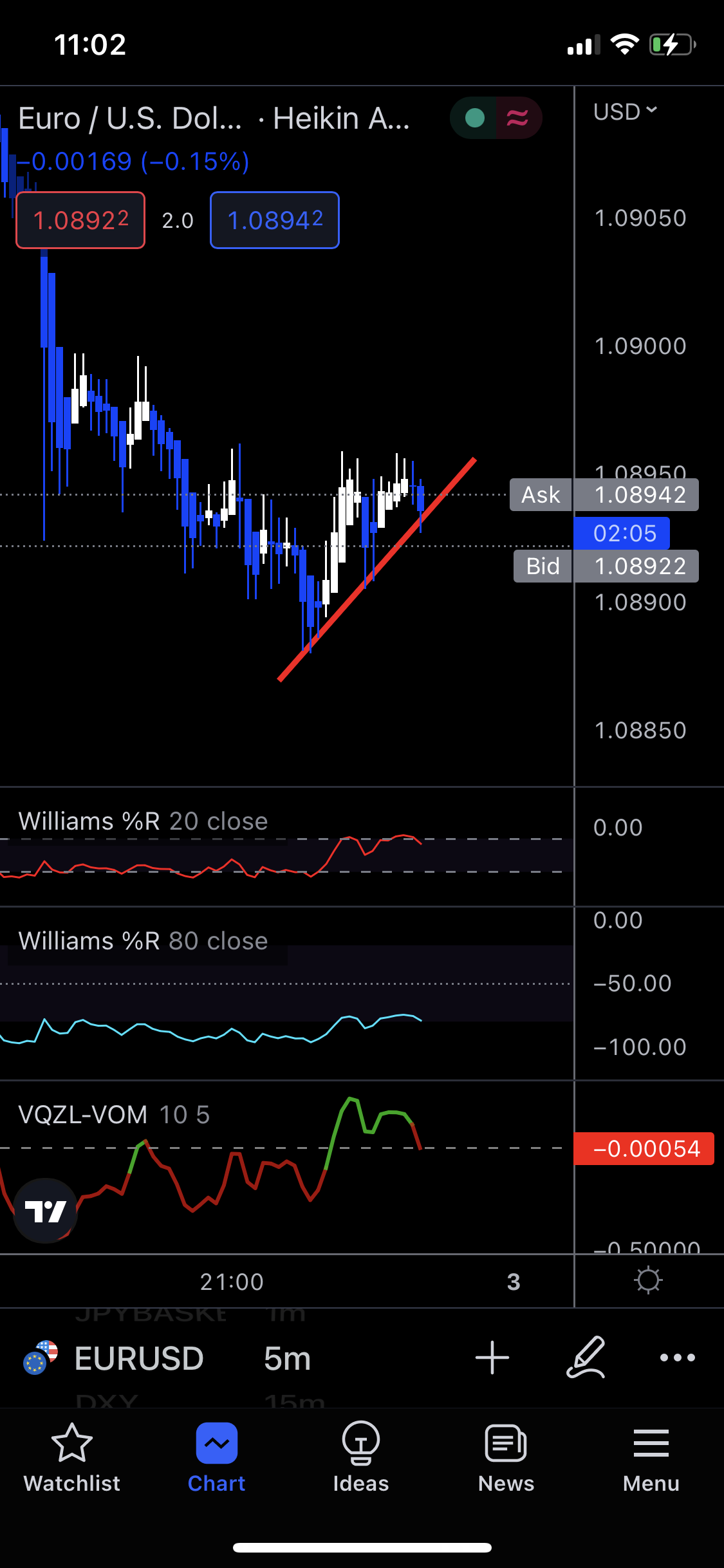Image resolution: width=724 pixels, height=1568 pixels.
Task: Tap the VQZL-VOM 10 5 indicator label
Action: [114, 1115]
